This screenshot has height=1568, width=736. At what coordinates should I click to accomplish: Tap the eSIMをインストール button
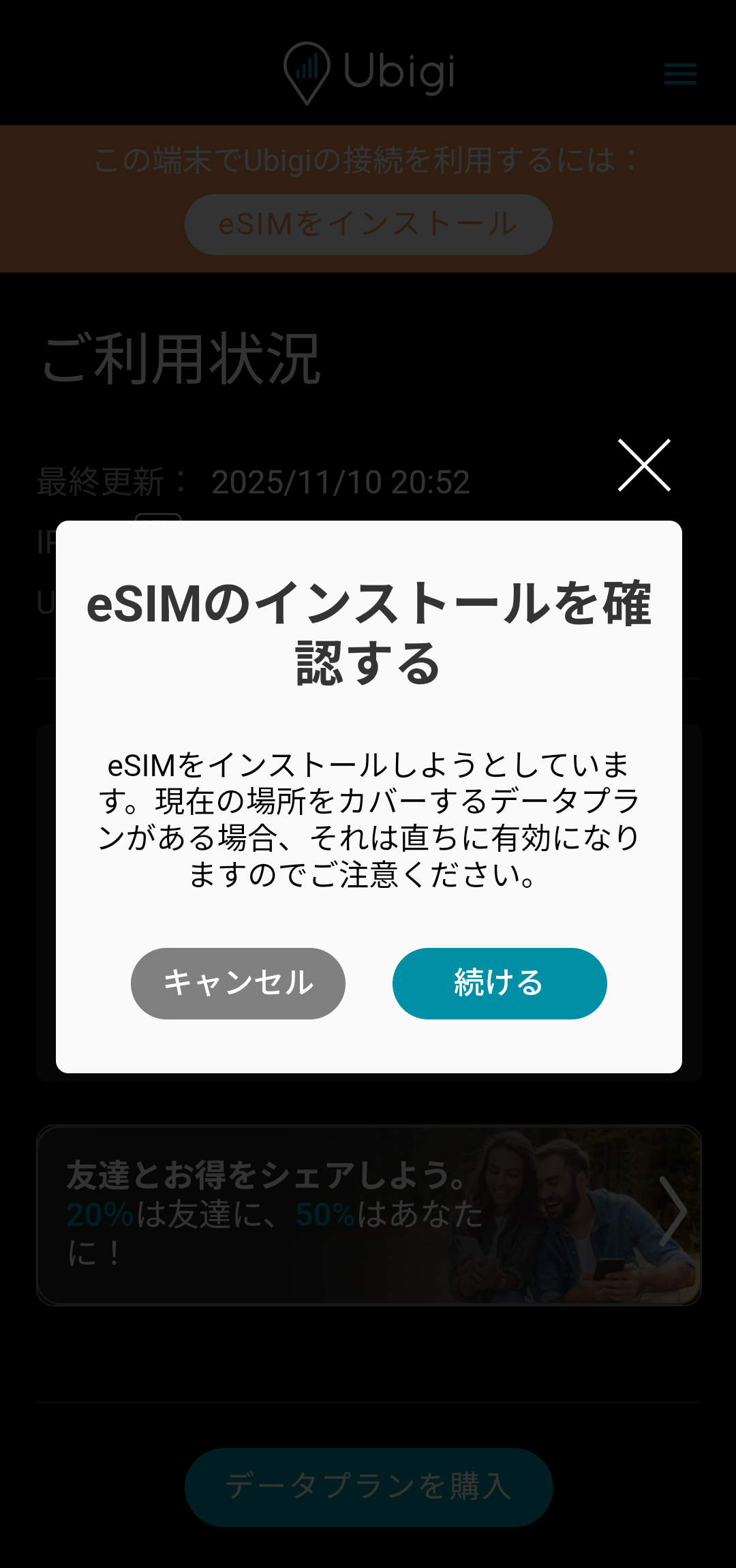[x=368, y=224]
